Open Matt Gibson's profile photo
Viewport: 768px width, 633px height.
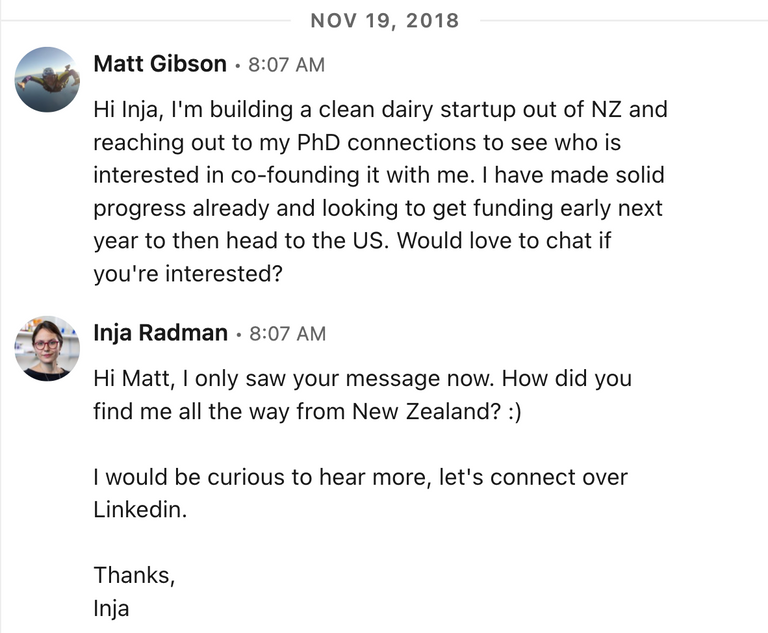(x=47, y=79)
